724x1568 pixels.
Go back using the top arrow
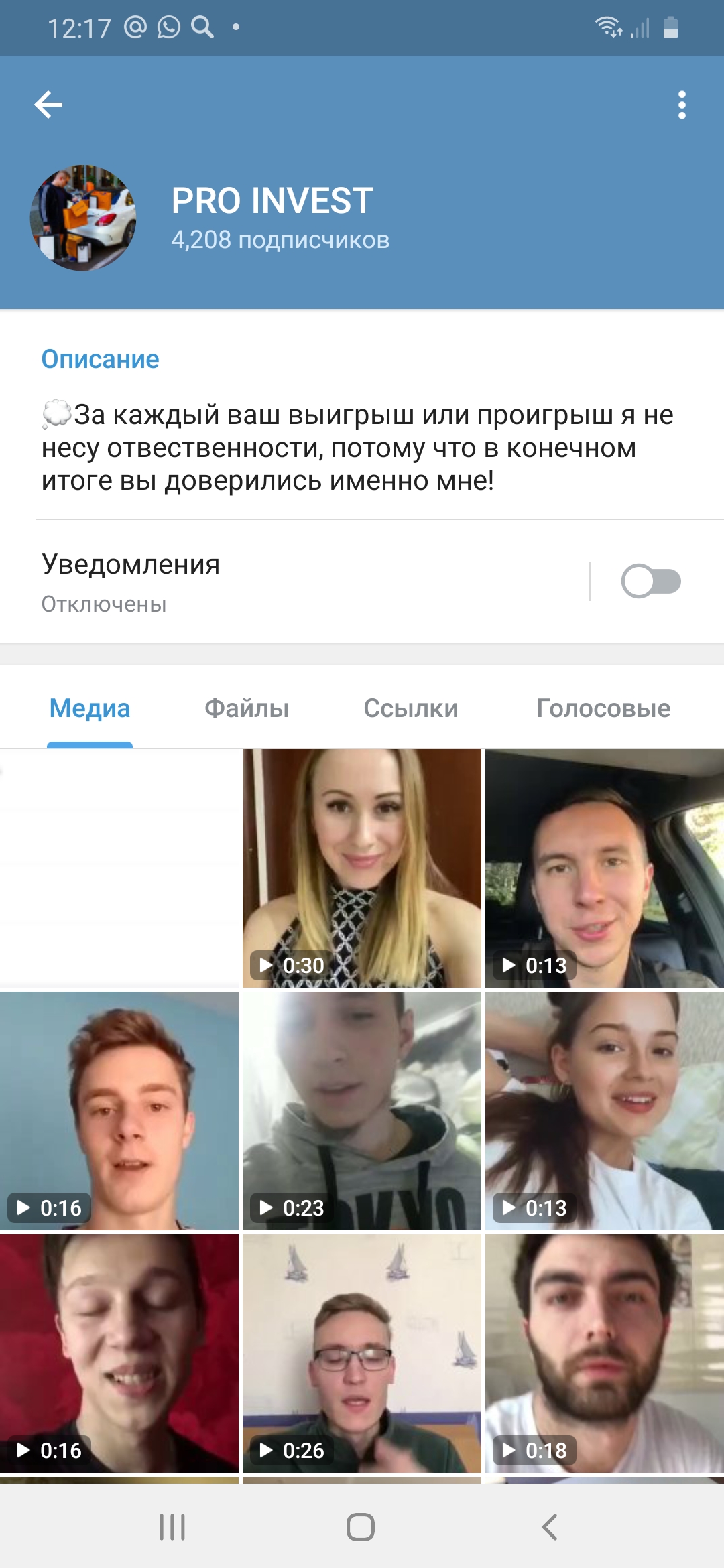point(48,105)
